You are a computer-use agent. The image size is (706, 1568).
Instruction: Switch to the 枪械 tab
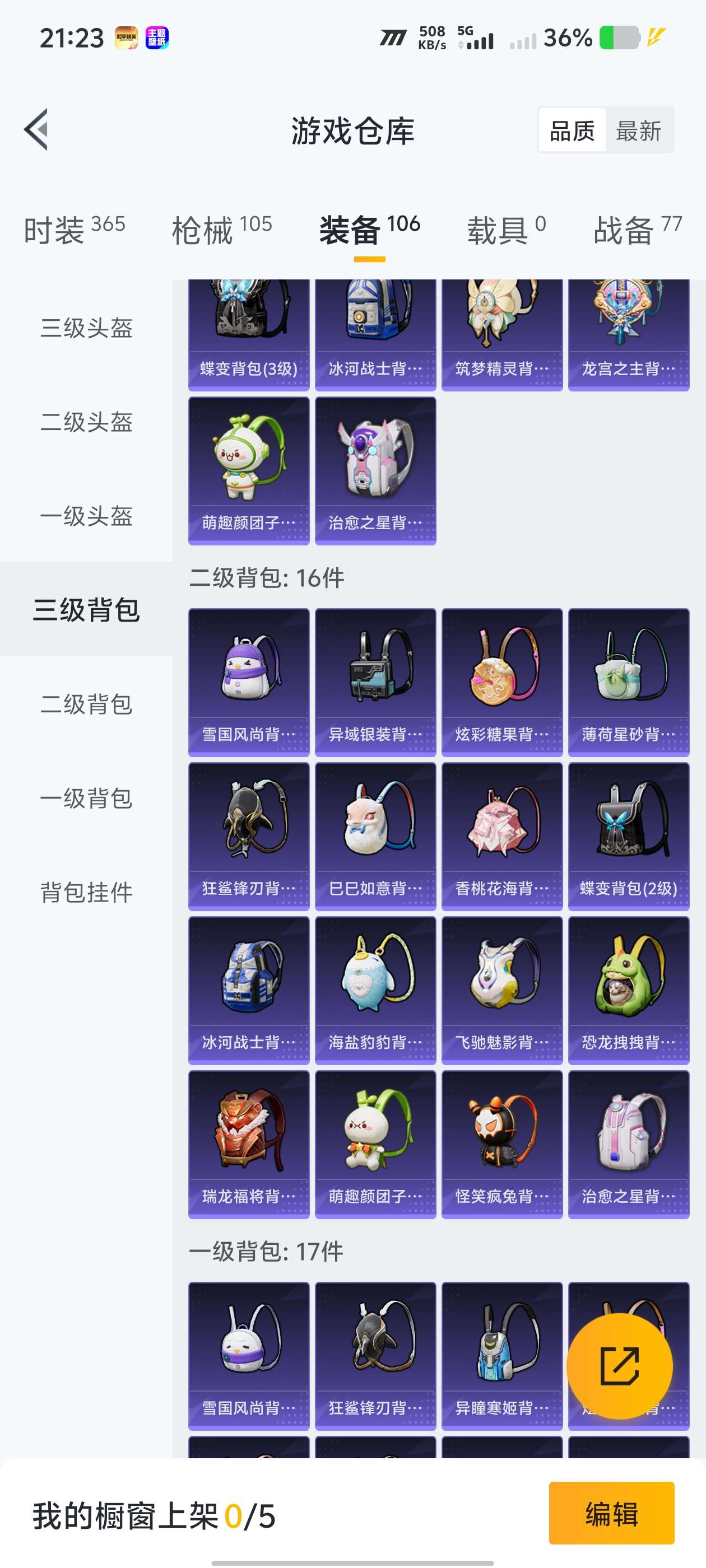pyautogui.click(x=221, y=230)
